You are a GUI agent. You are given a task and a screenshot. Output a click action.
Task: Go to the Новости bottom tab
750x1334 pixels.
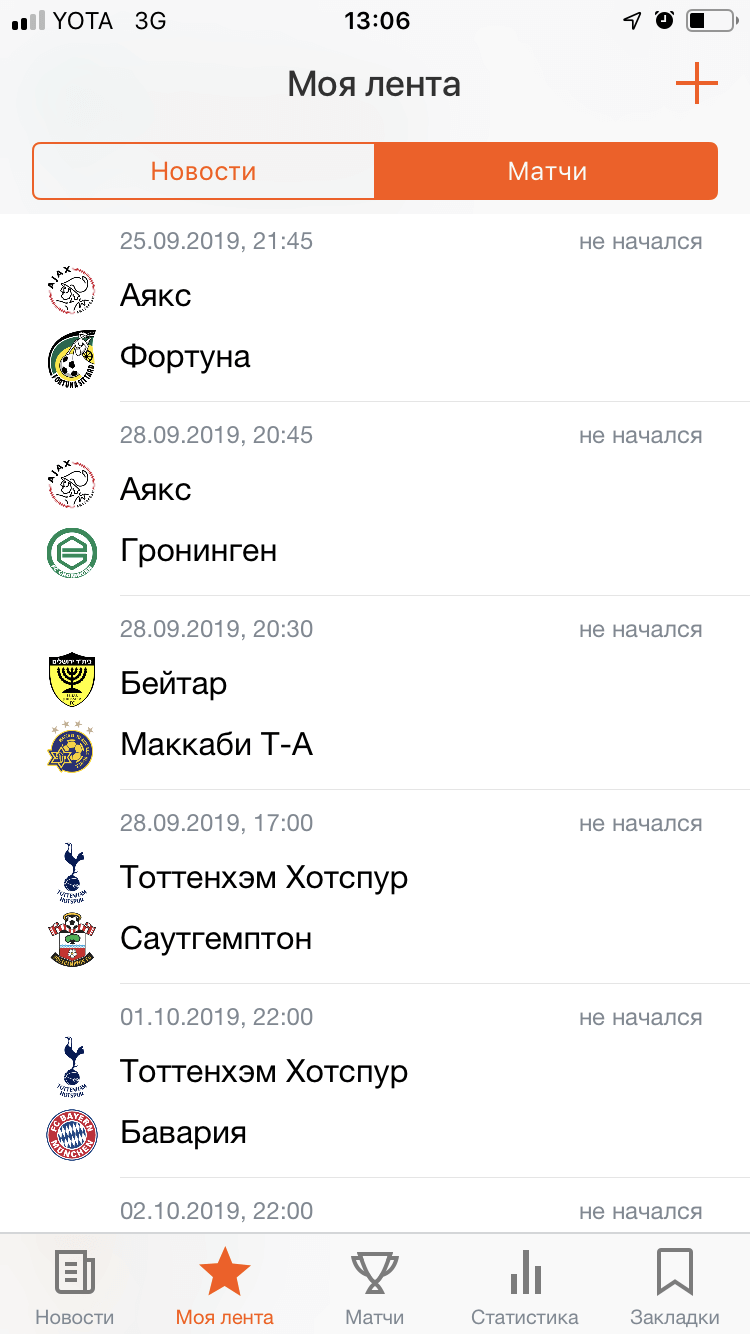(x=75, y=1286)
